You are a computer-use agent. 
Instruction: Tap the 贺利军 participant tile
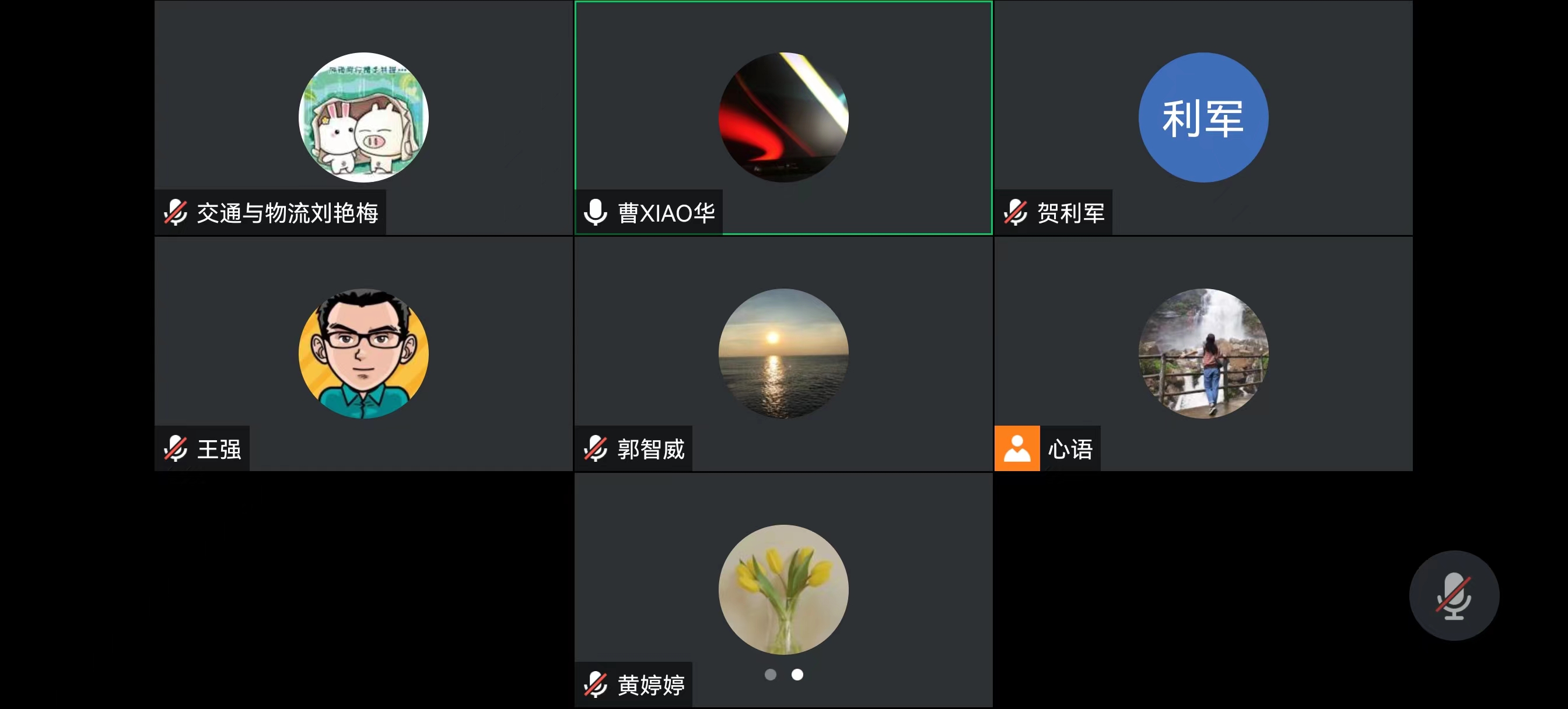pos(1203,117)
